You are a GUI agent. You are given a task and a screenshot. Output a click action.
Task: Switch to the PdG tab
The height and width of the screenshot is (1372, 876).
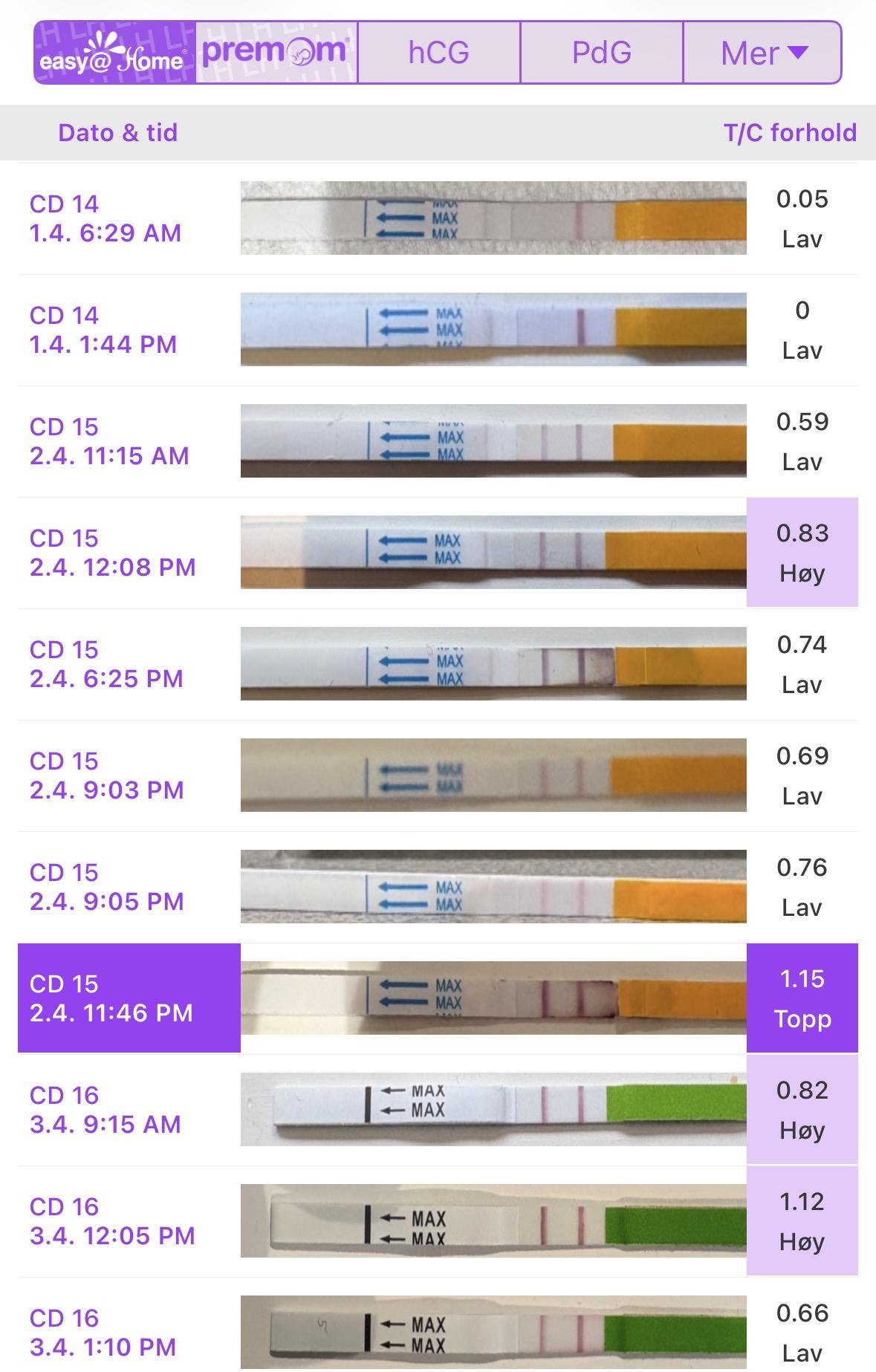(601, 53)
